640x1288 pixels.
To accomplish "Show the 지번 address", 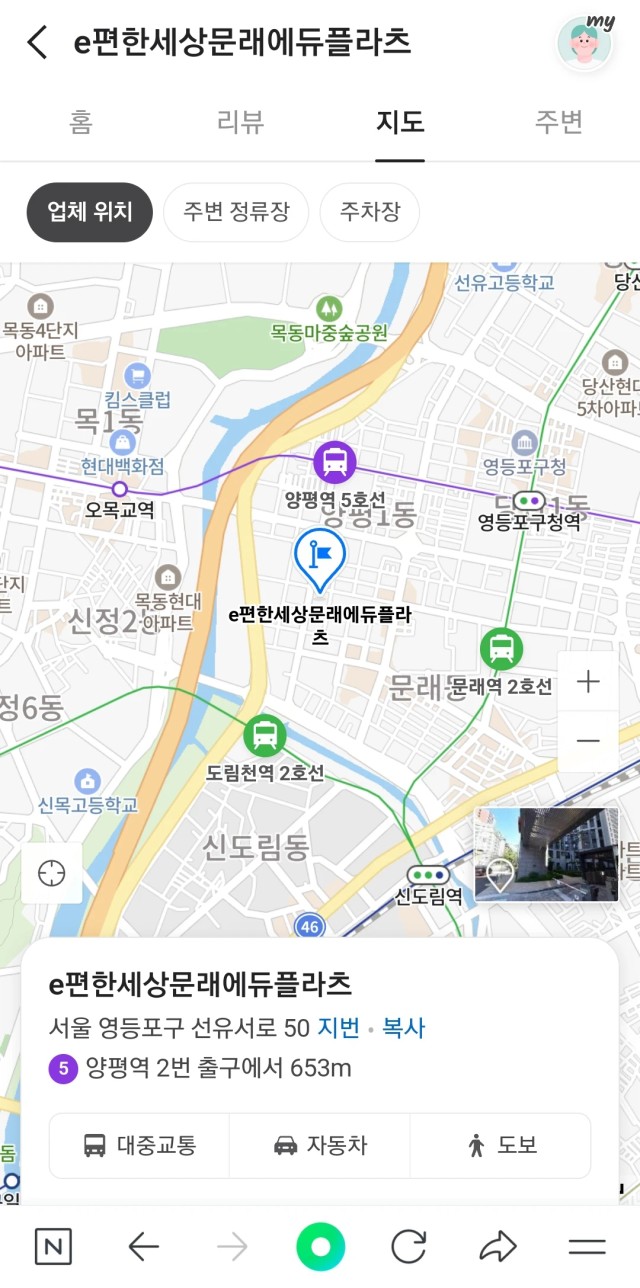I will click(x=339, y=1028).
